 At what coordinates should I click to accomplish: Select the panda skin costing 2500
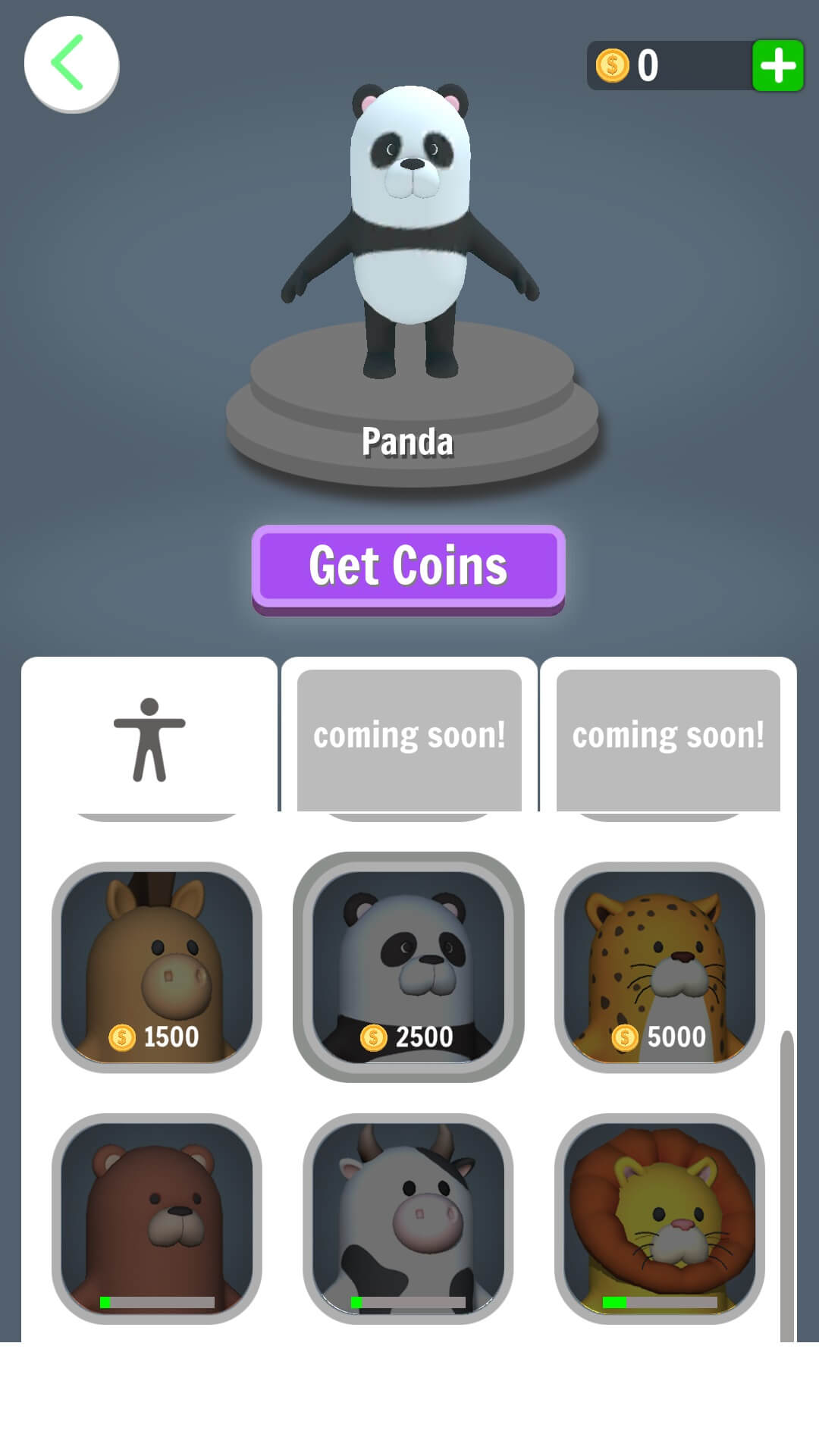click(x=409, y=967)
